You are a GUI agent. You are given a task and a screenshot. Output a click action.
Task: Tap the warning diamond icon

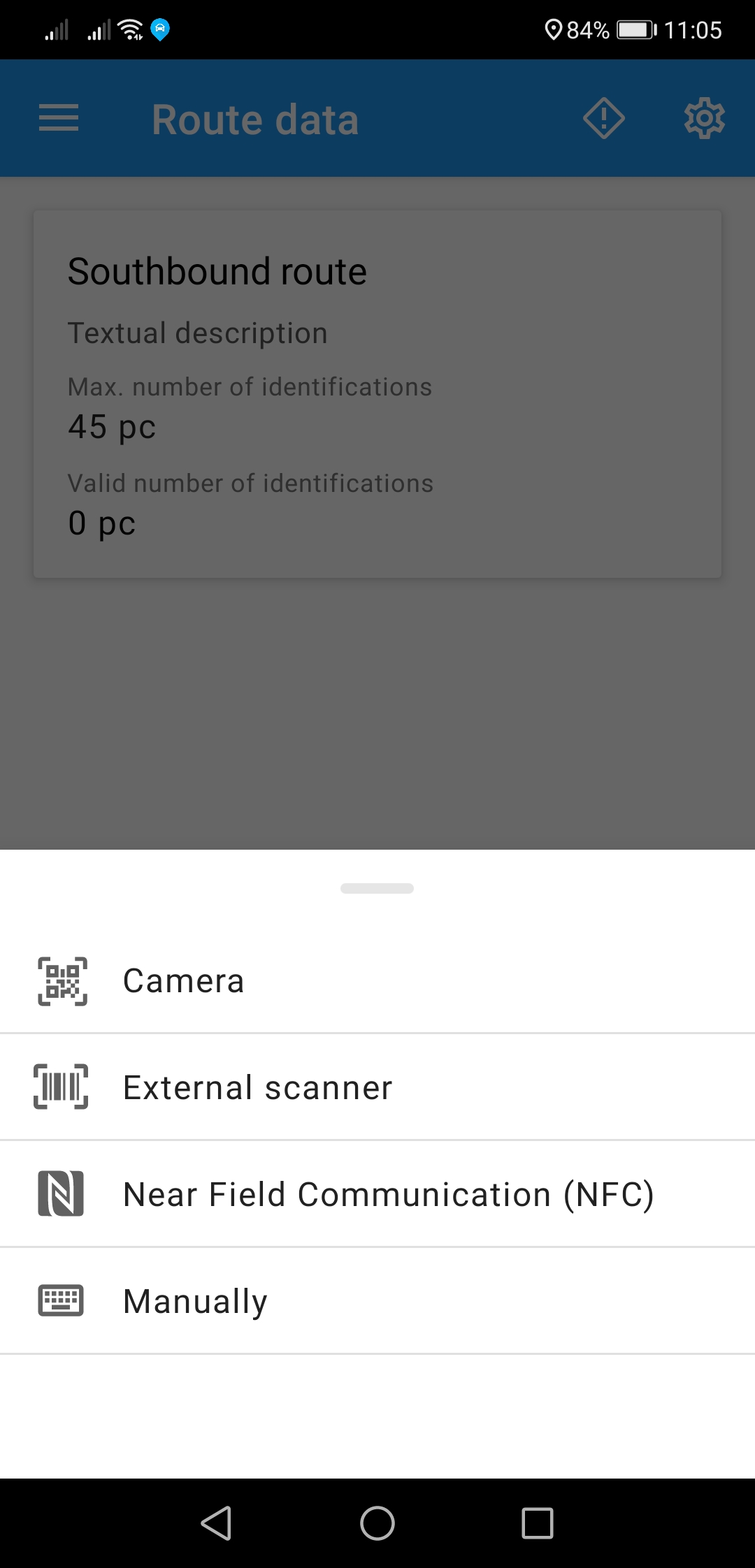pos(604,119)
